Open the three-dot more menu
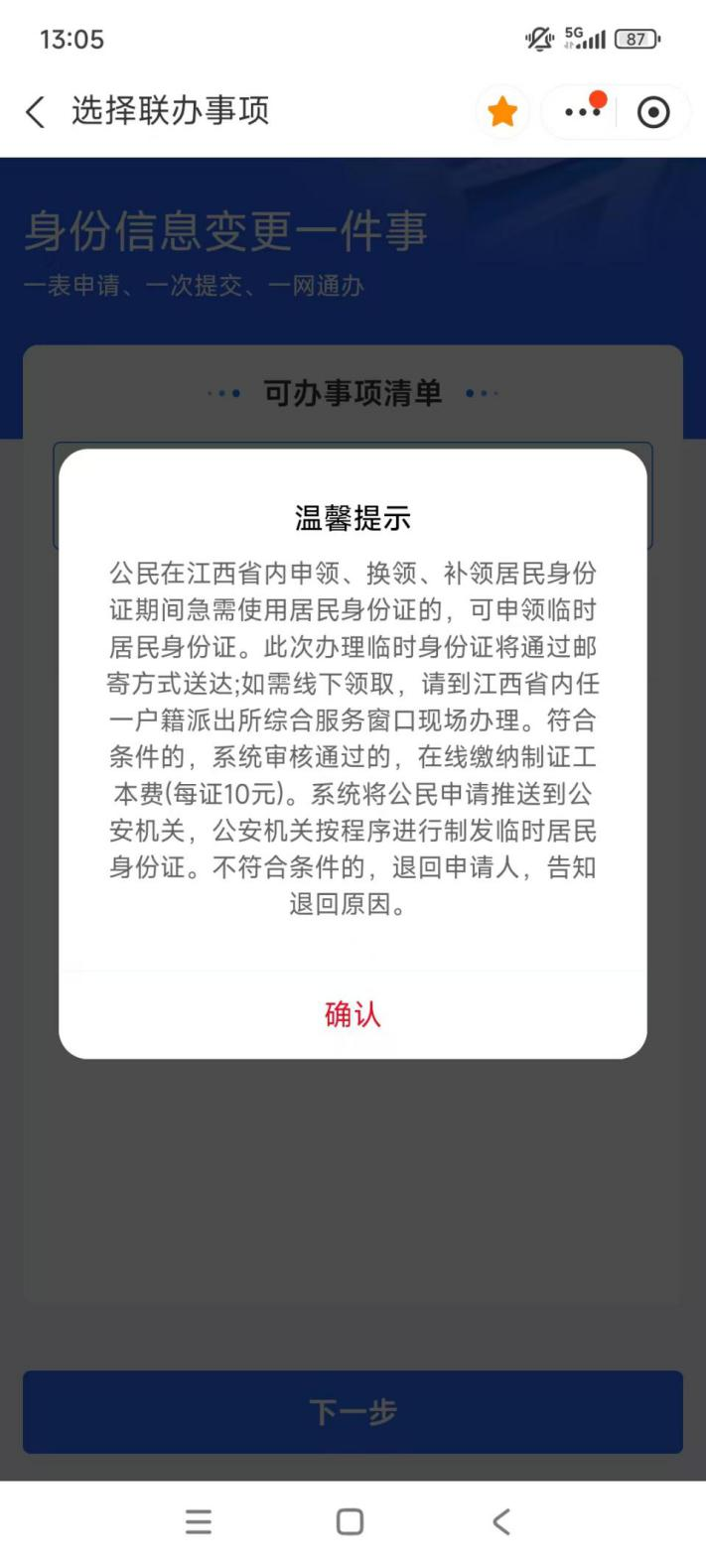Viewport: 706px width, 1568px height. point(582,112)
